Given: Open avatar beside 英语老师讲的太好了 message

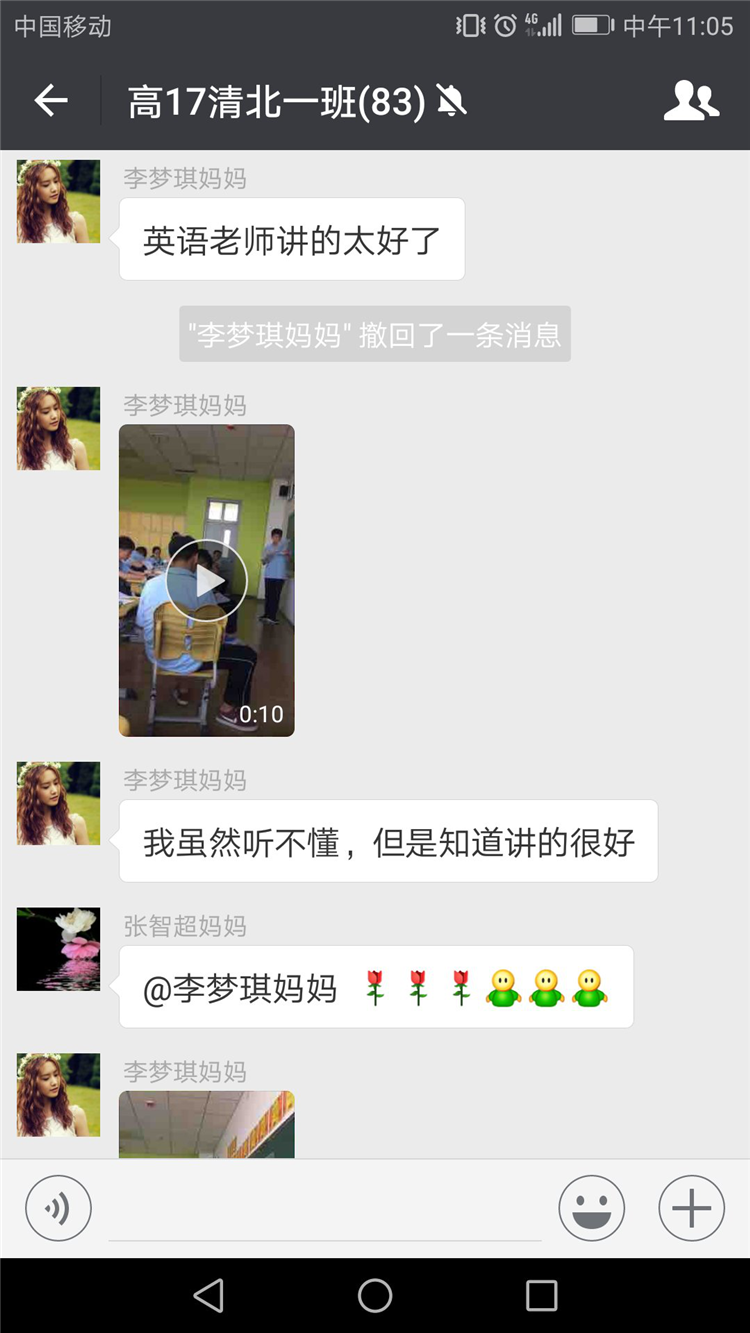Looking at the screenshot, I should 58,201.
